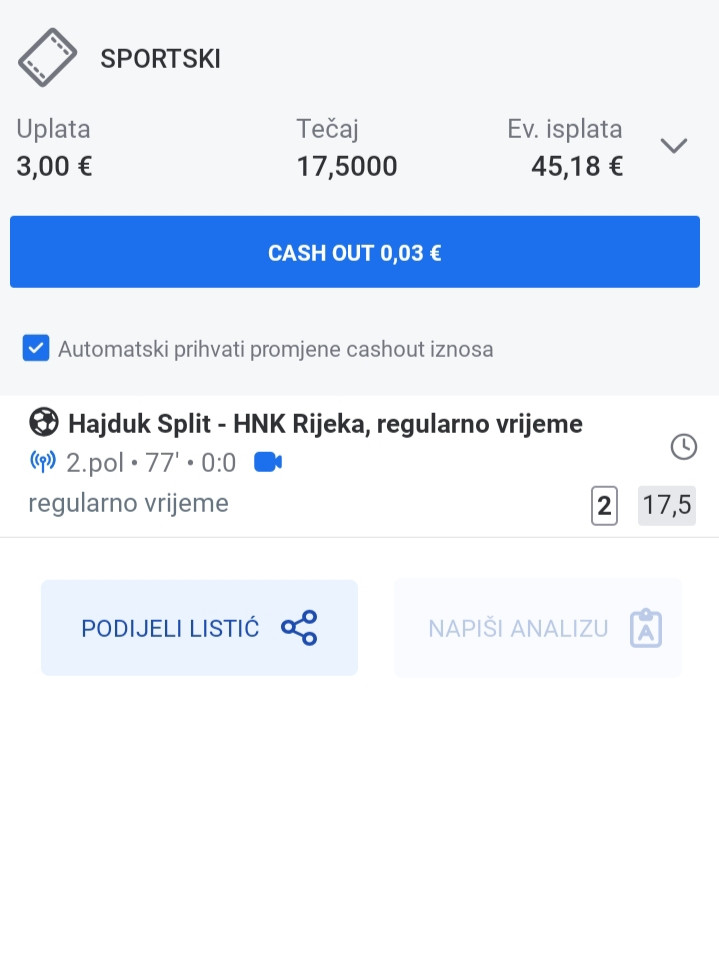
Task: Share ticket via PODIJELI LISTIĆ
Action: point(199,628)
